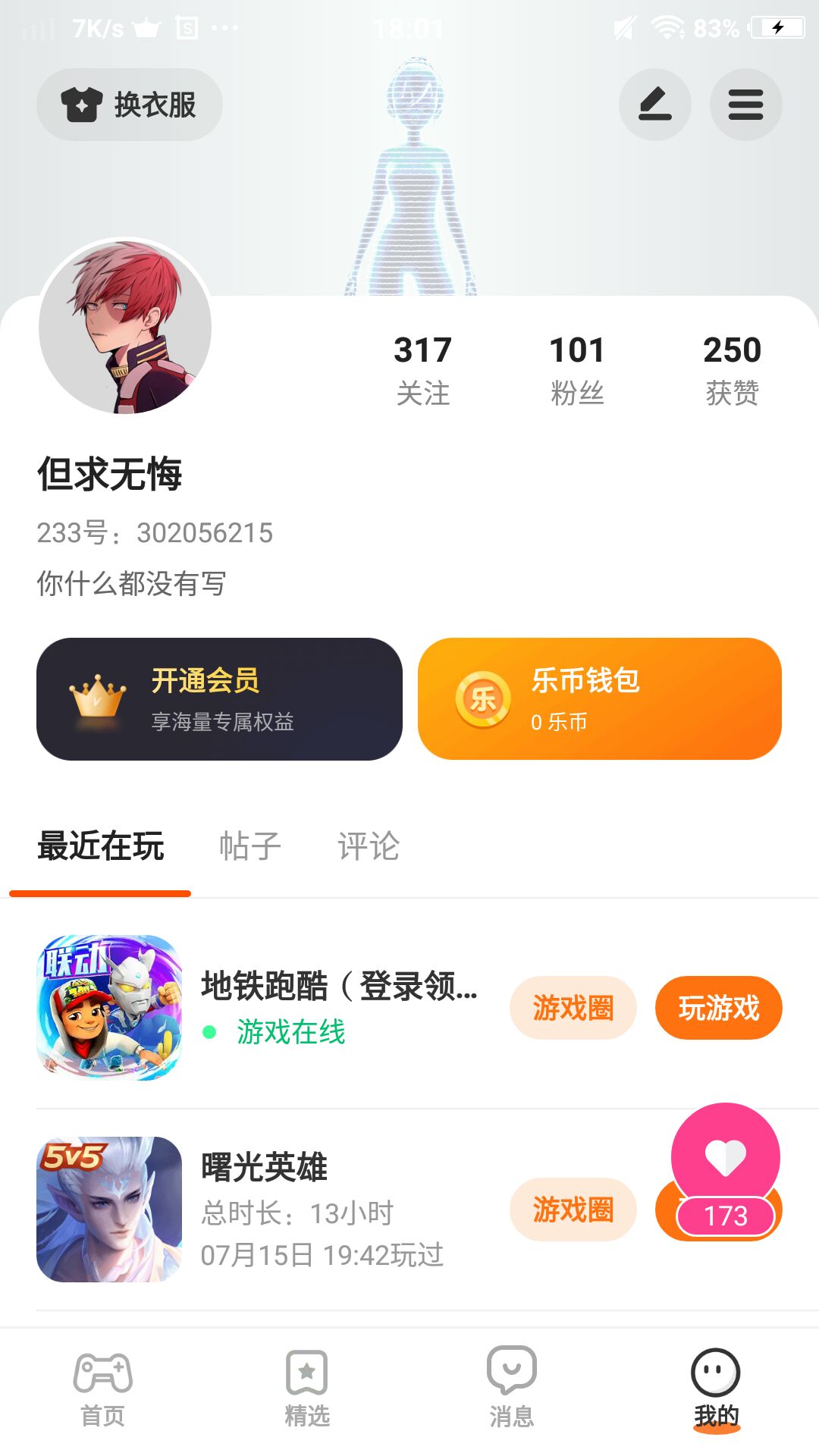Image resolution: width=819 pixels, height=1456 pixels.
Task: Go to the 首页 home tab
Action: coord(103,1389)
